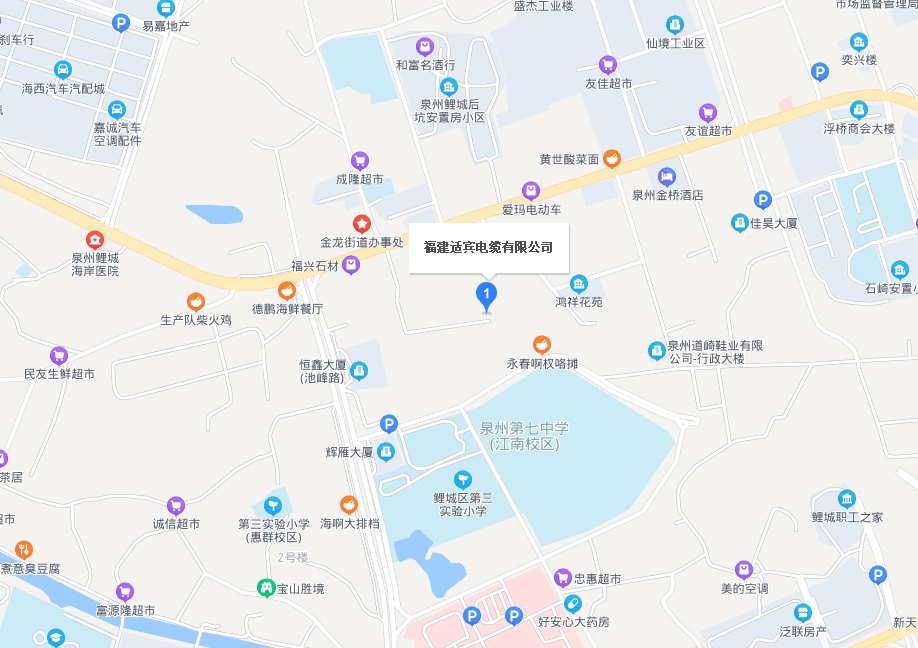Image resolution: width=918 pixels, height=648 pixels.
Task: Tap the 黄世酸菜面 restaurant marker
Action: [x=611, y=158]
